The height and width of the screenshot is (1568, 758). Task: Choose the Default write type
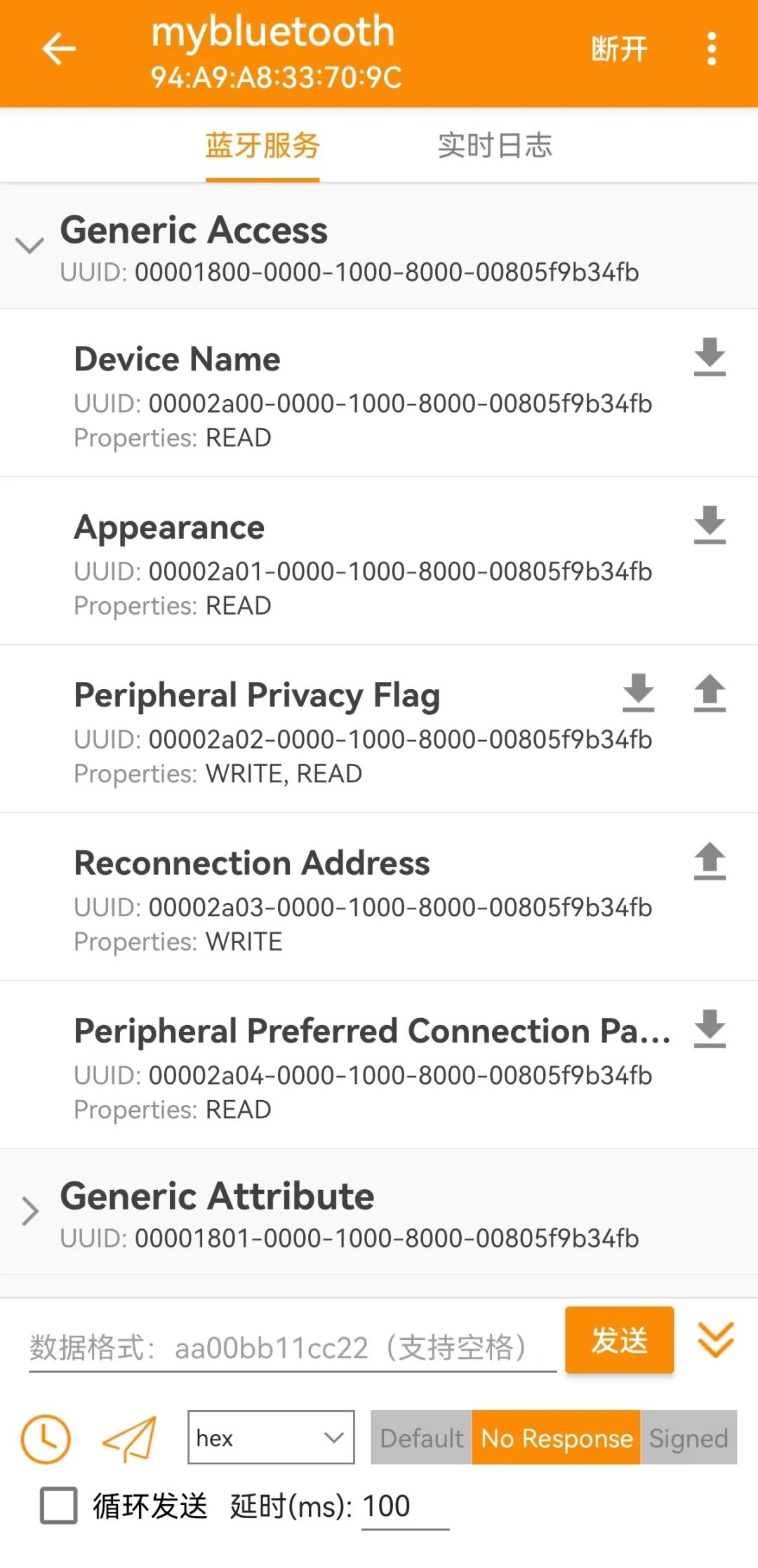(421, 1438)
